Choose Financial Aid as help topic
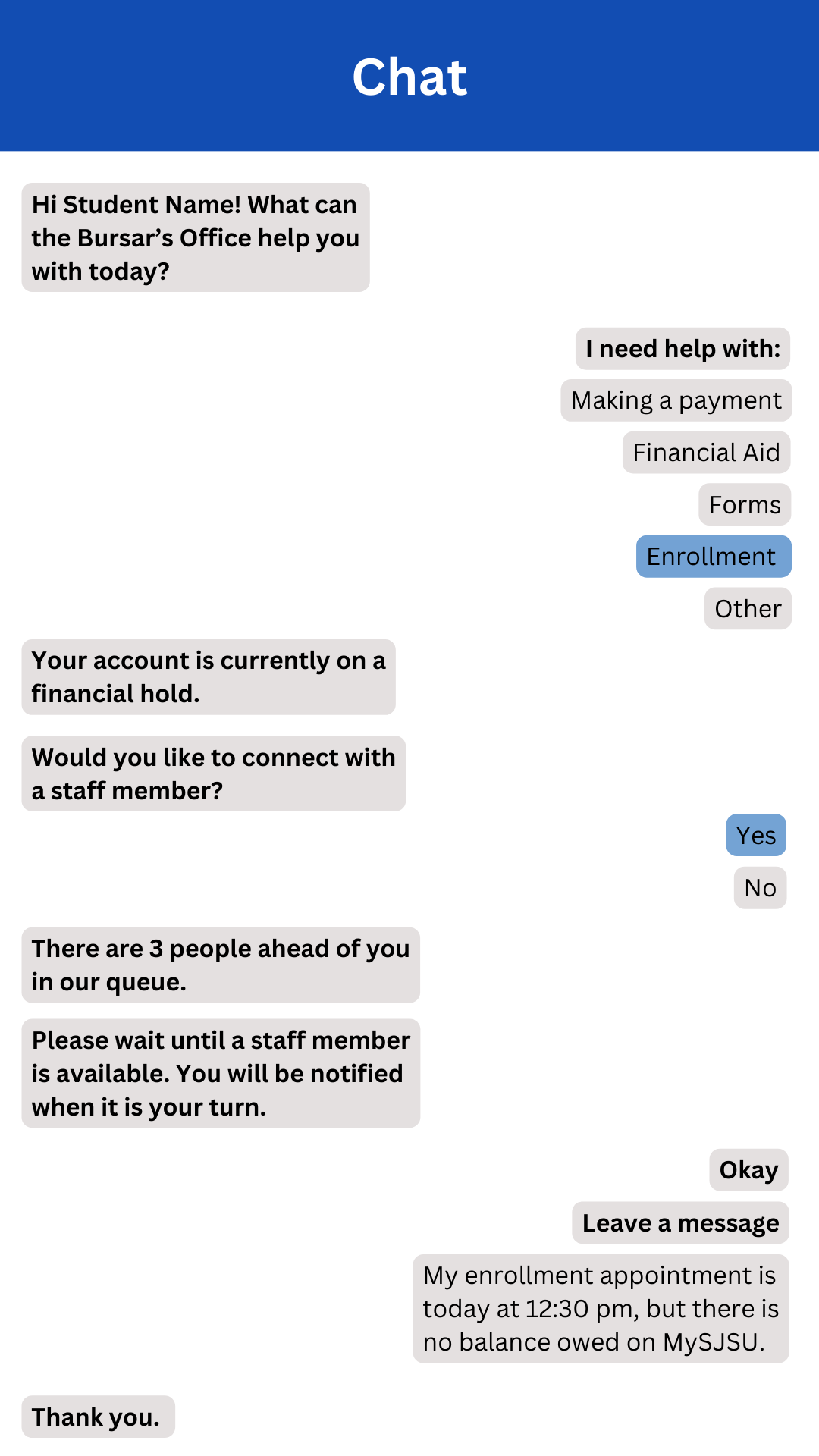 (x=706, y=453)
